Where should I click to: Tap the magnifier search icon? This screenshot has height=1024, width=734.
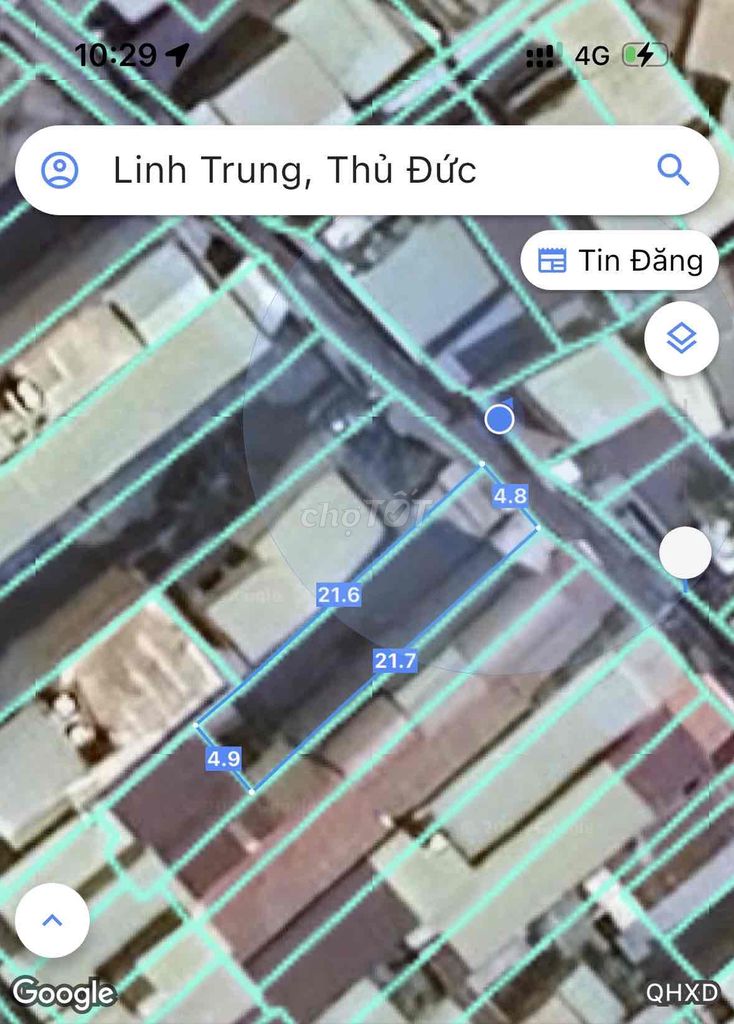click(673, 170)
